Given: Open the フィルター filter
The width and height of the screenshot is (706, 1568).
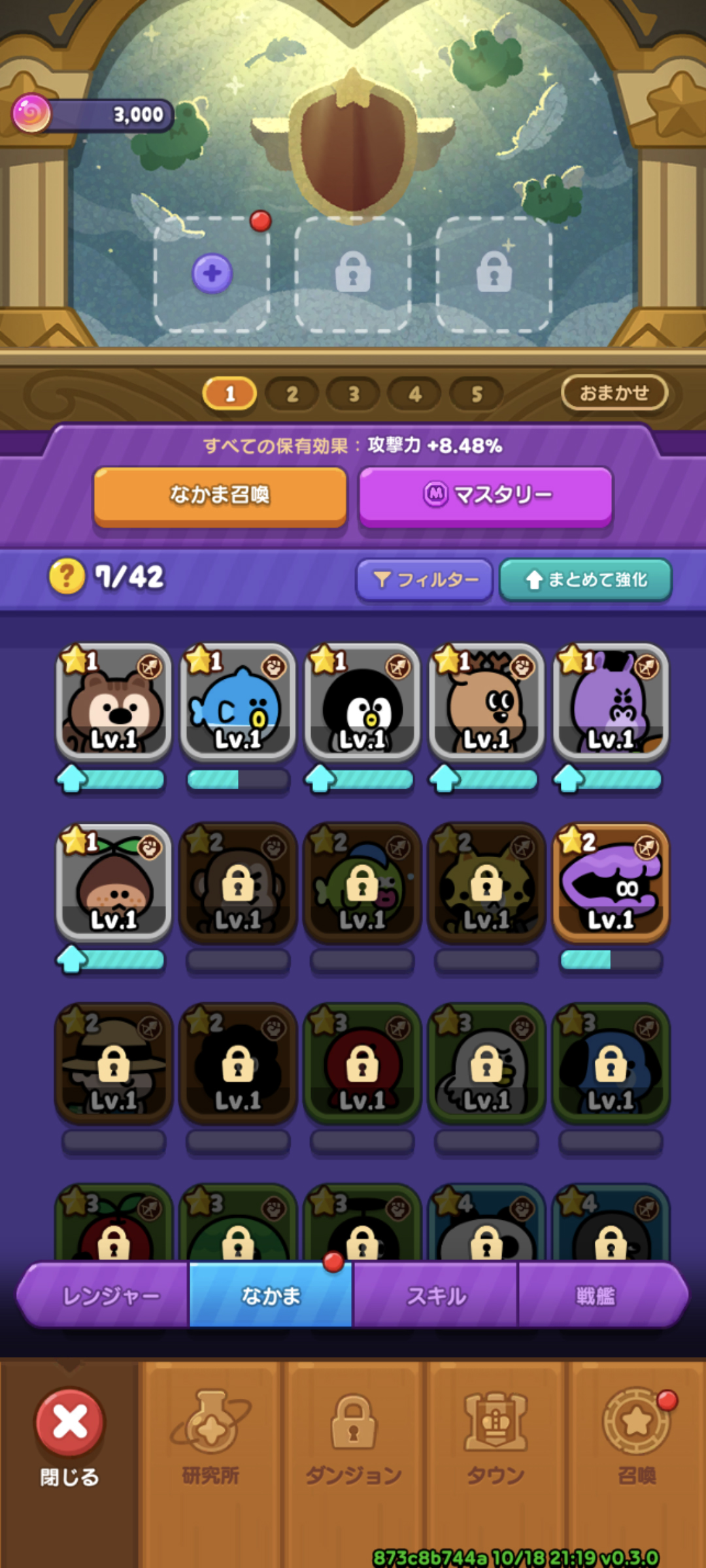Looking at the screenshot, I should [x=424, y=580].
